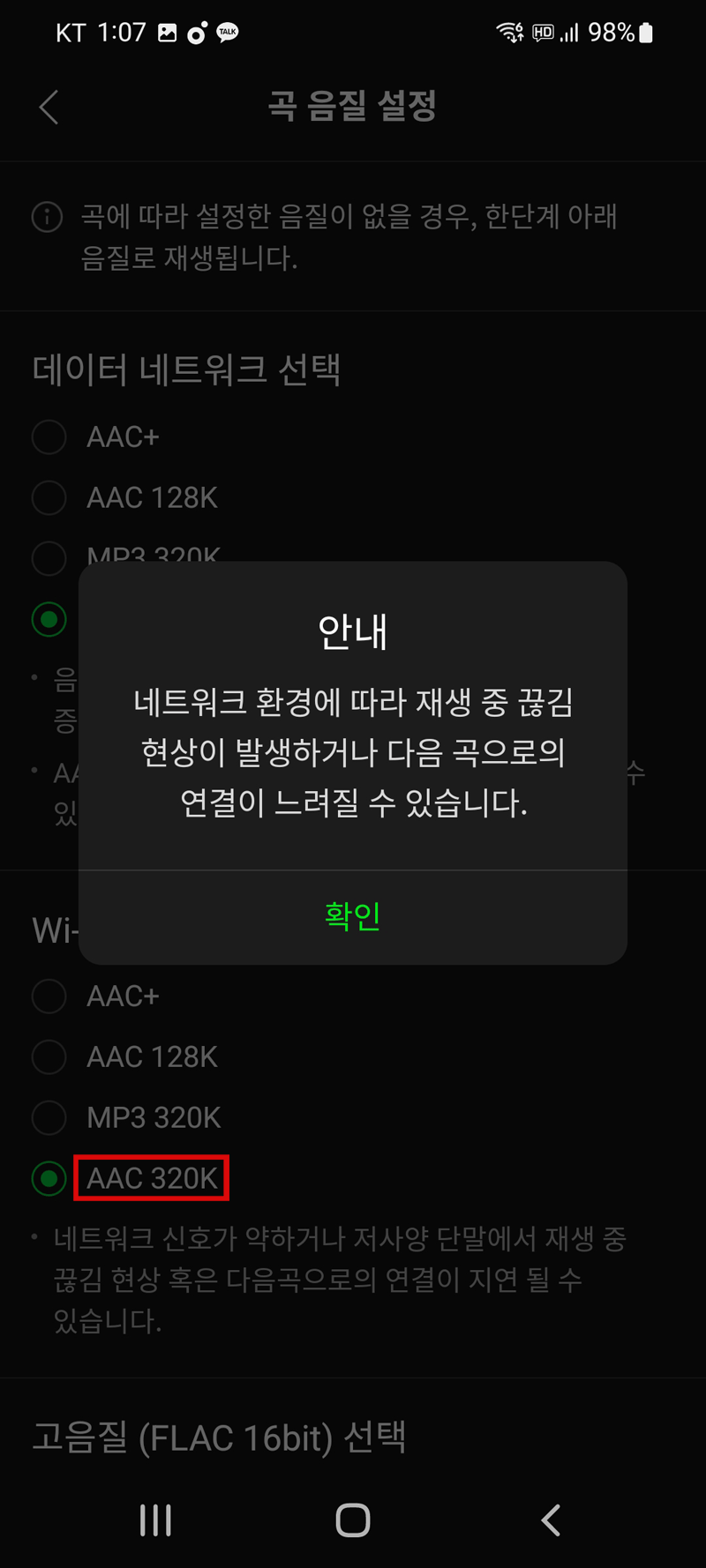The width and height of the screenshot is (706, 1568).
Task: Tap the Android back navigation button
Action: click(550, 1519)
